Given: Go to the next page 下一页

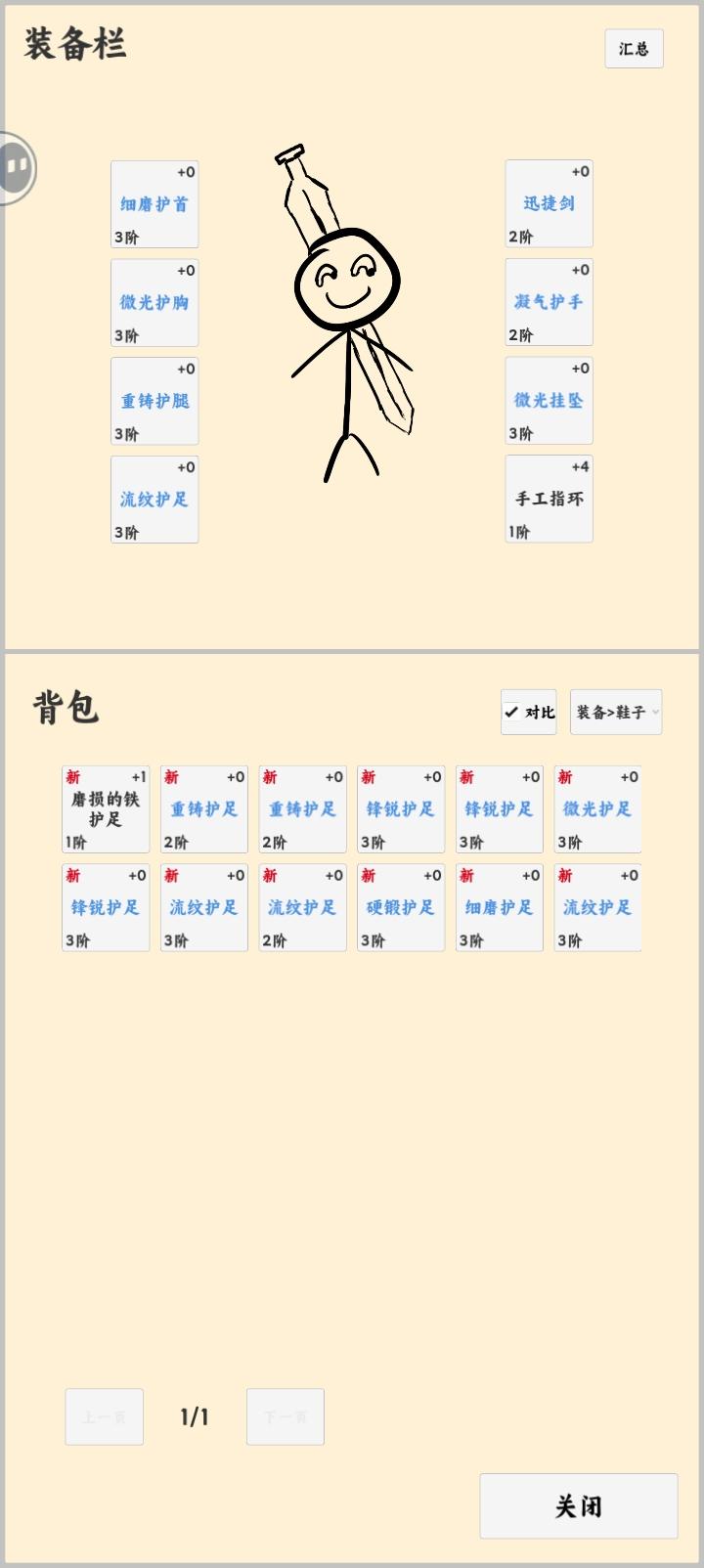Looking at the screenshot, I should coord(286,1416).
